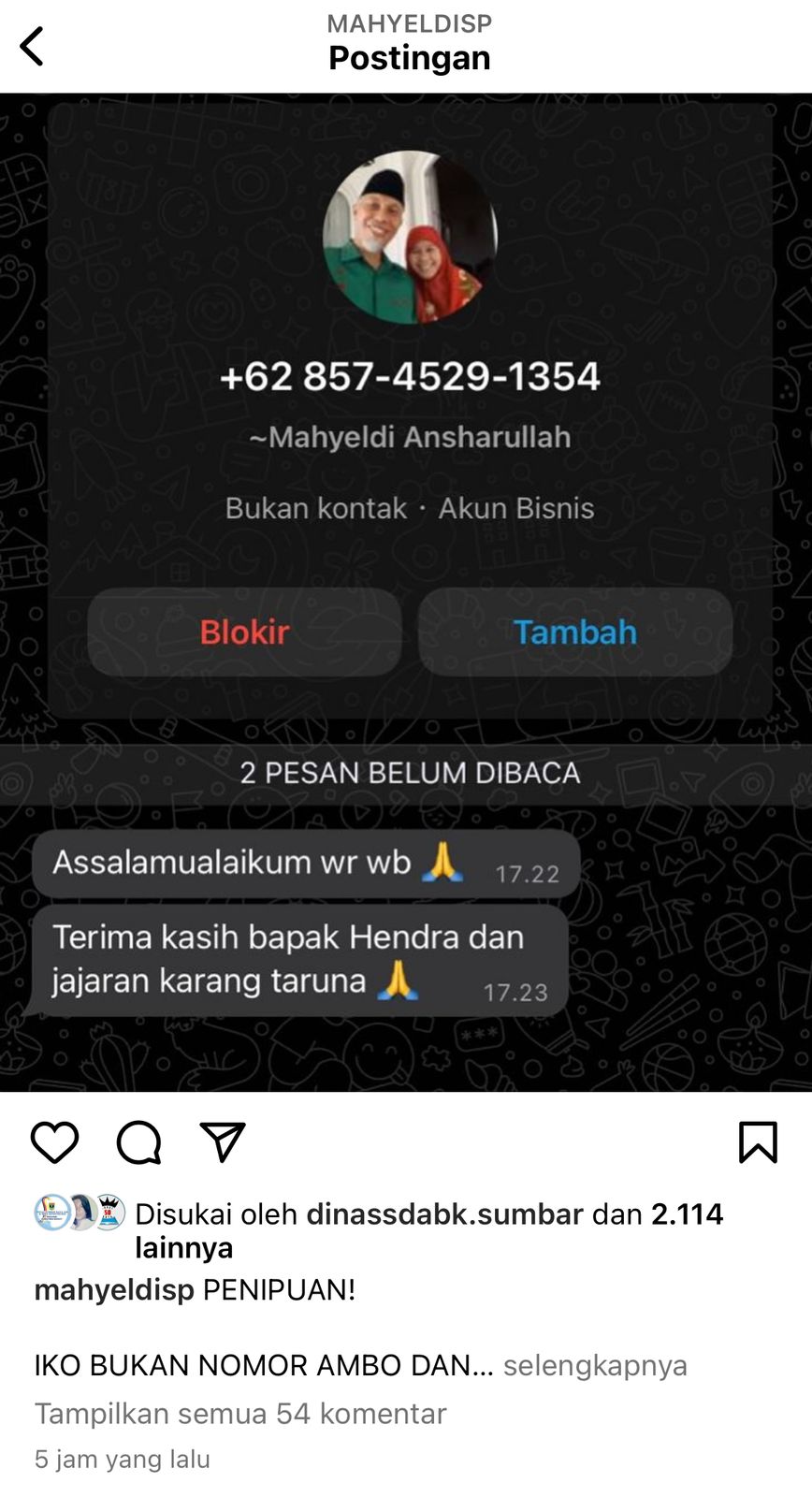Go back from the Postingan screen

(32, 46)
